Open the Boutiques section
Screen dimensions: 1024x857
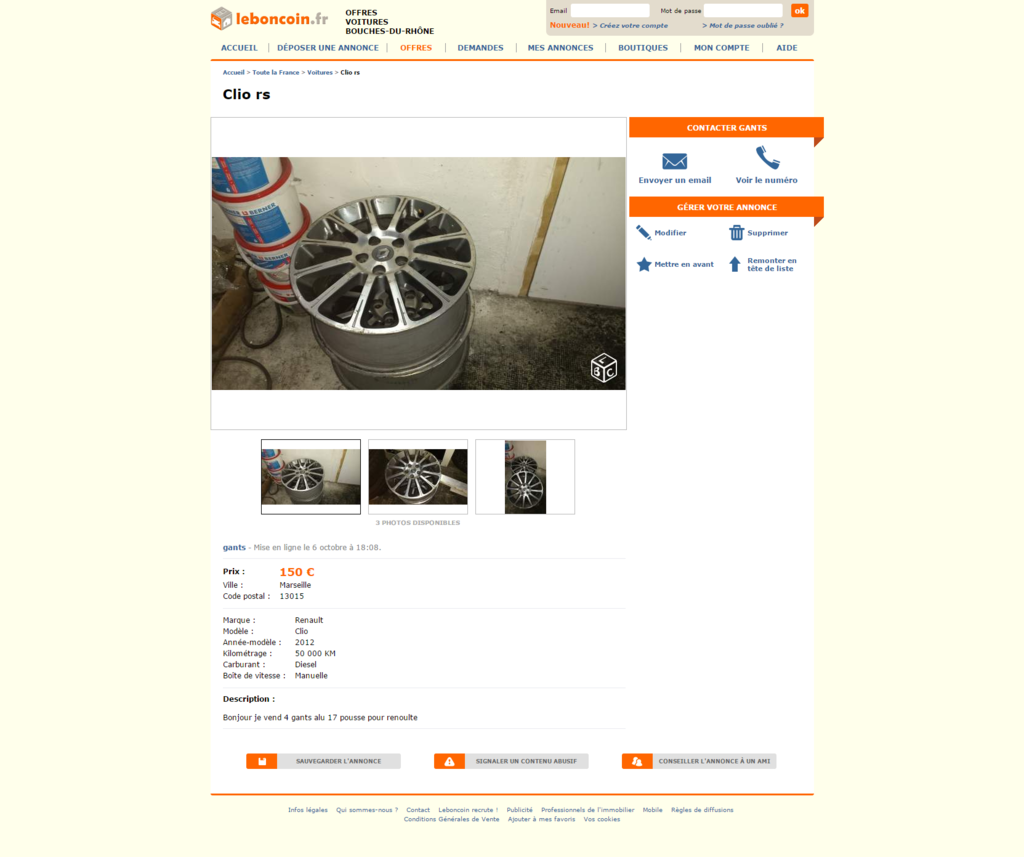643,48
